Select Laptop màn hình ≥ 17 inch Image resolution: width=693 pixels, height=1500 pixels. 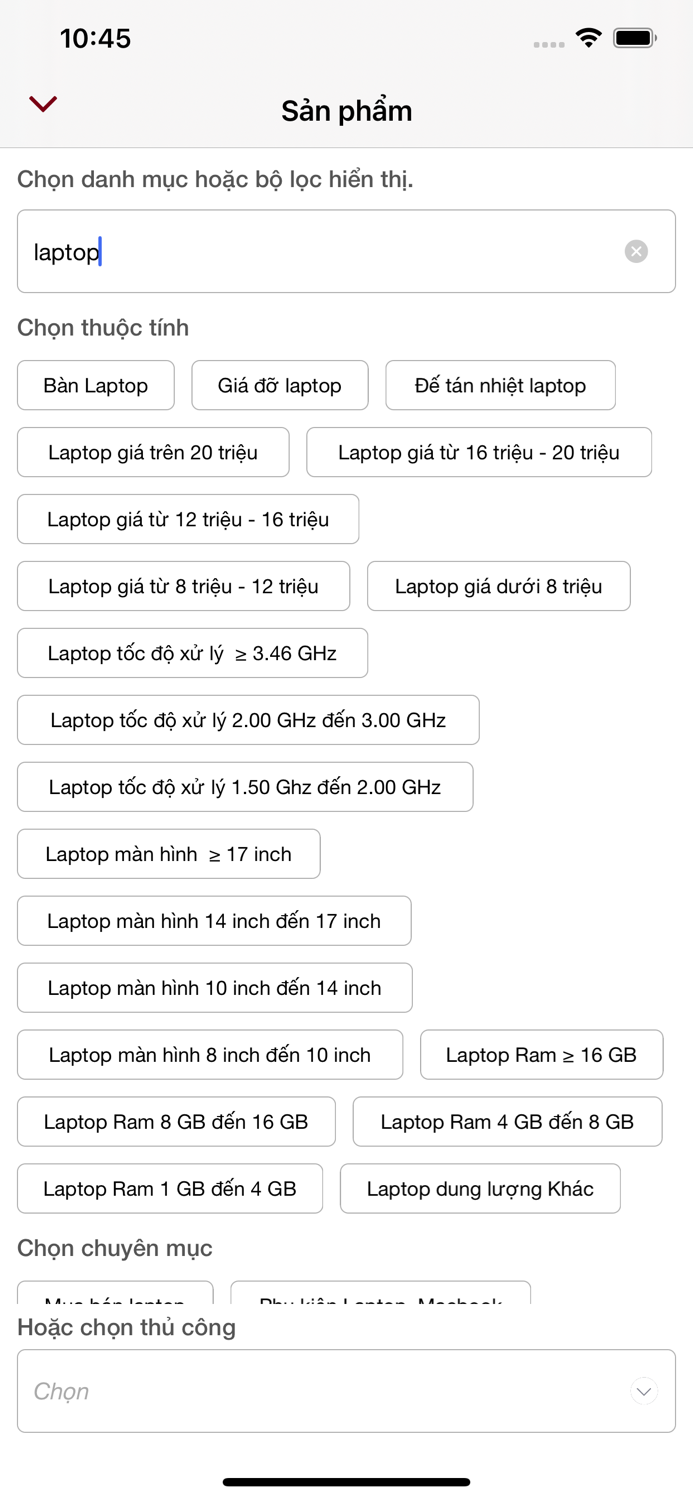(169, 855)
